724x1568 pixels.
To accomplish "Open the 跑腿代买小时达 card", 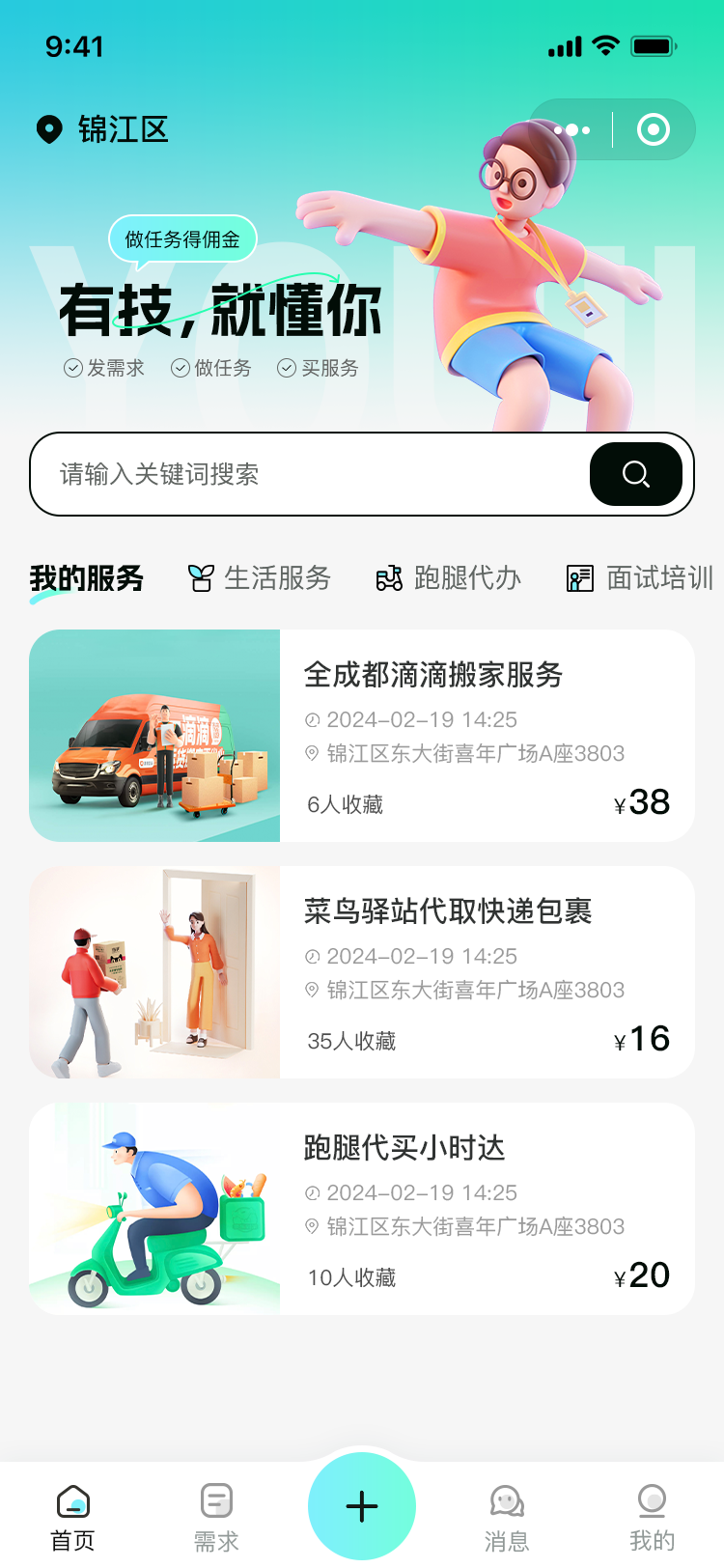I will pos(362,1209).
